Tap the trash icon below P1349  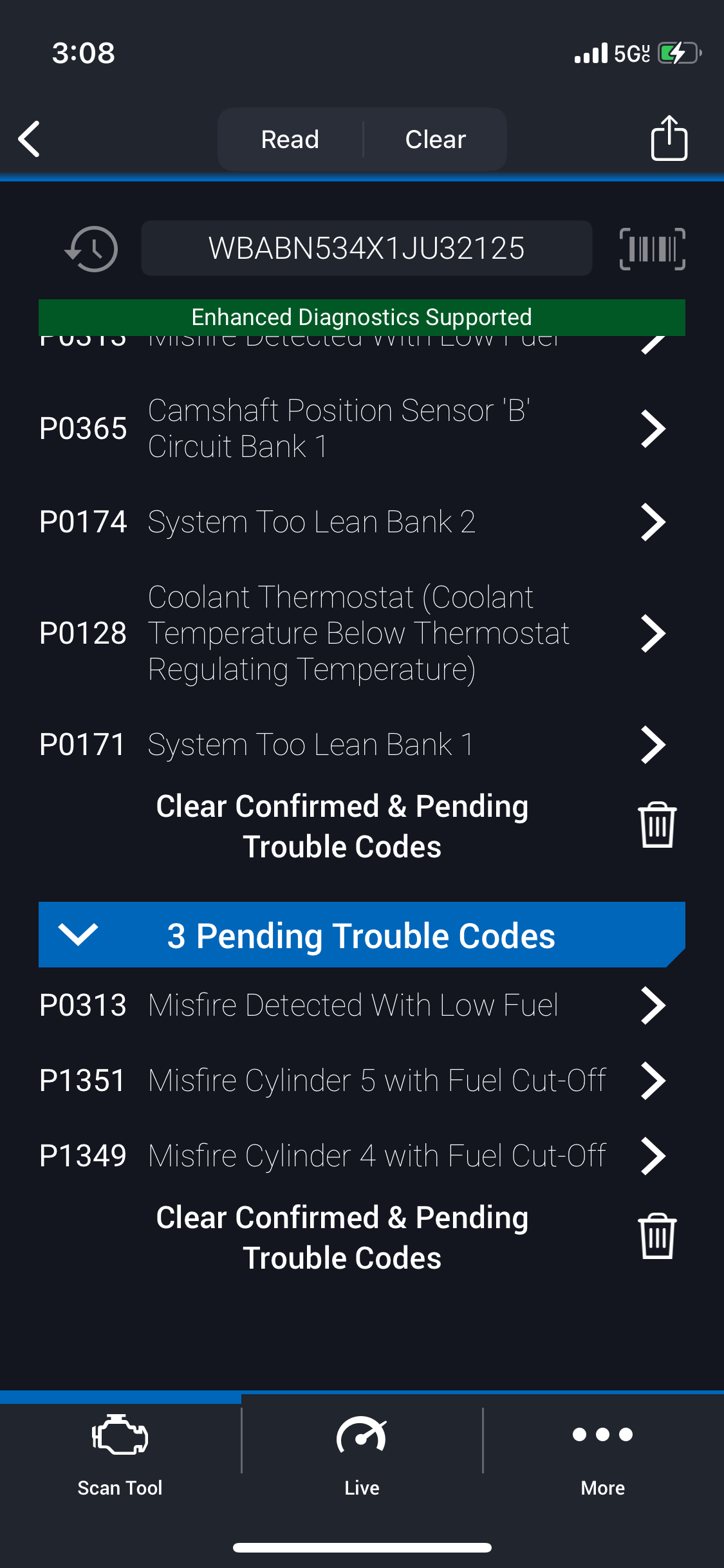[x=657, y=1236]
